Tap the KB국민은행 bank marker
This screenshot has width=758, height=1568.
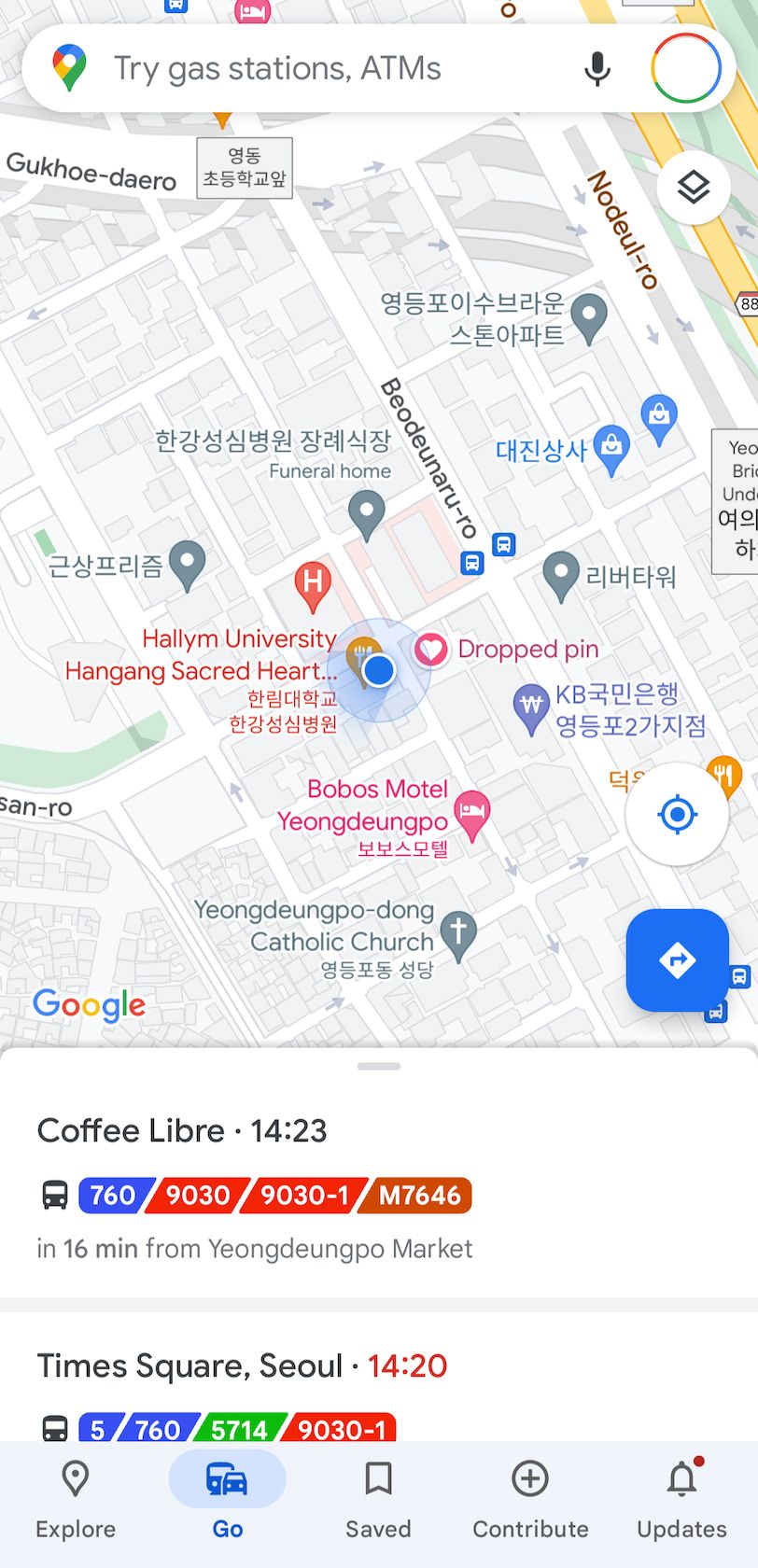531,706
